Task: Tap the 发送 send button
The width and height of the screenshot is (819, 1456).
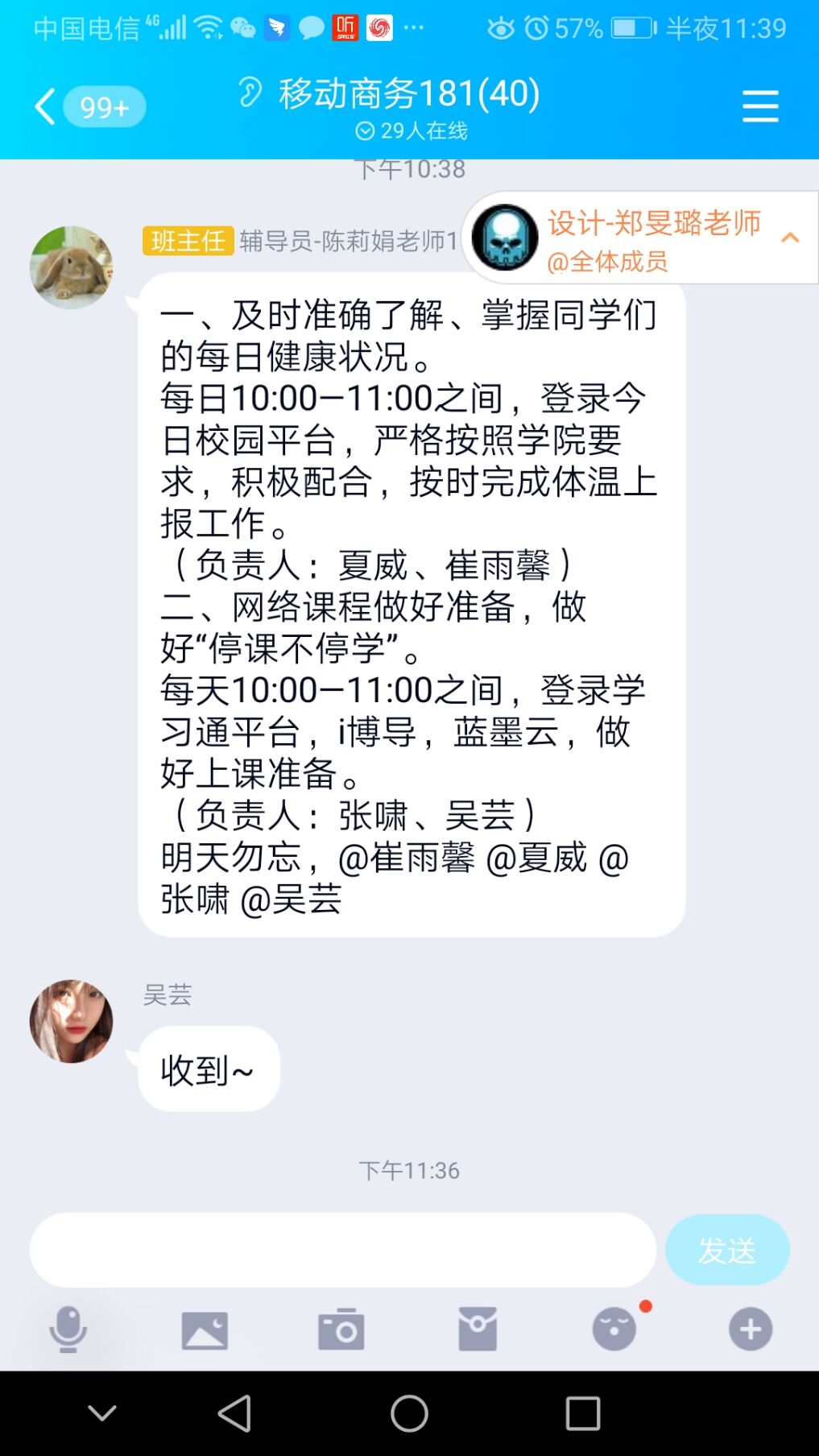Action: (x=726, y=1250)
